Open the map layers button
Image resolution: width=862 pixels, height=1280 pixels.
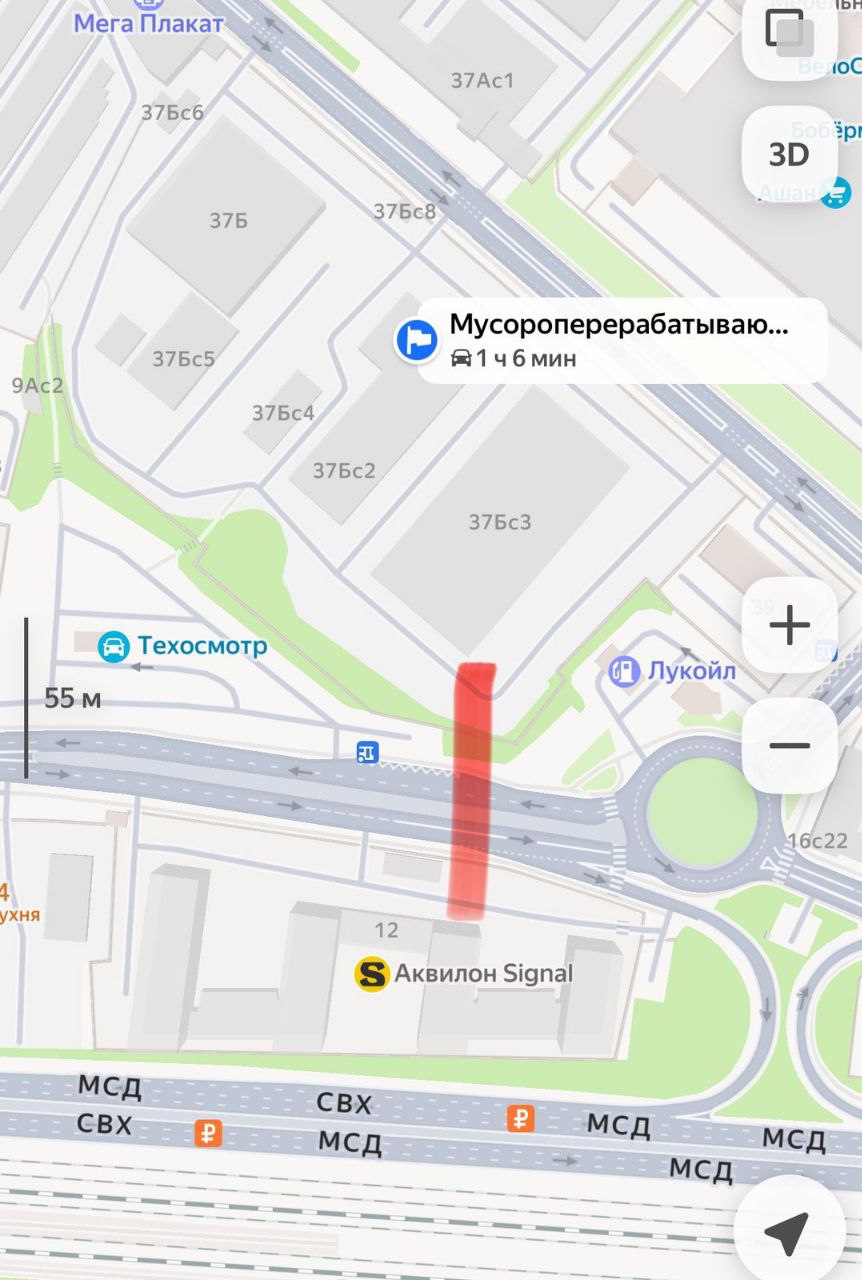point(790,30)
